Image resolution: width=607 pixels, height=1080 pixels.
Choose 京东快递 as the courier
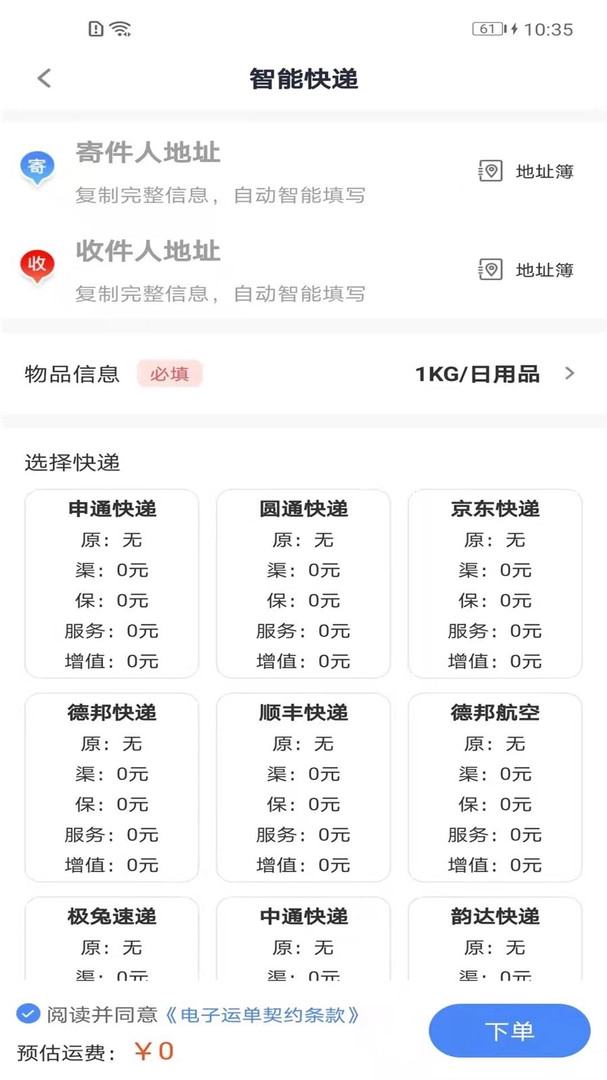[495, 583]
